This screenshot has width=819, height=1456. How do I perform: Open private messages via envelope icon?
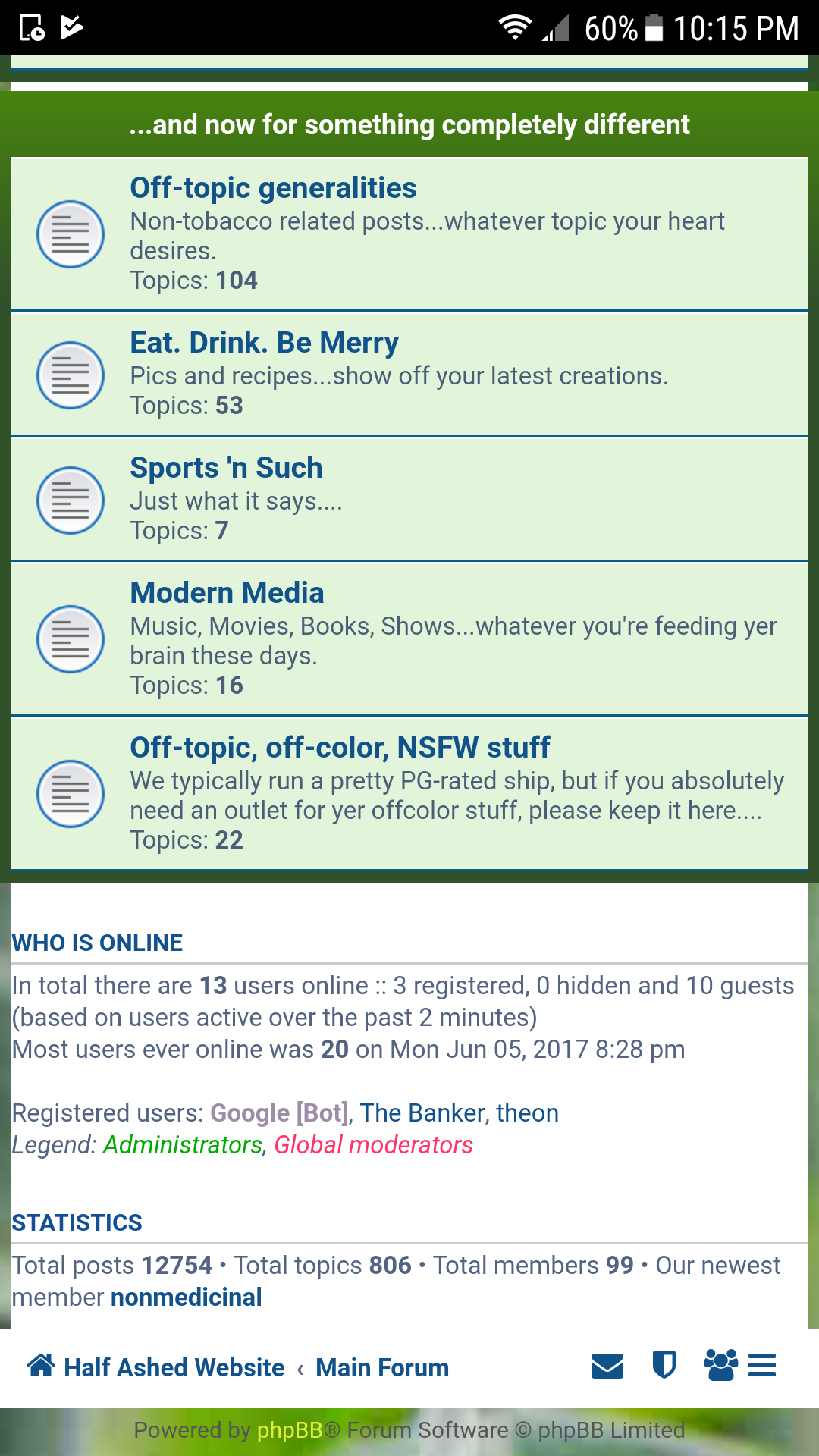coord(607,1367)
